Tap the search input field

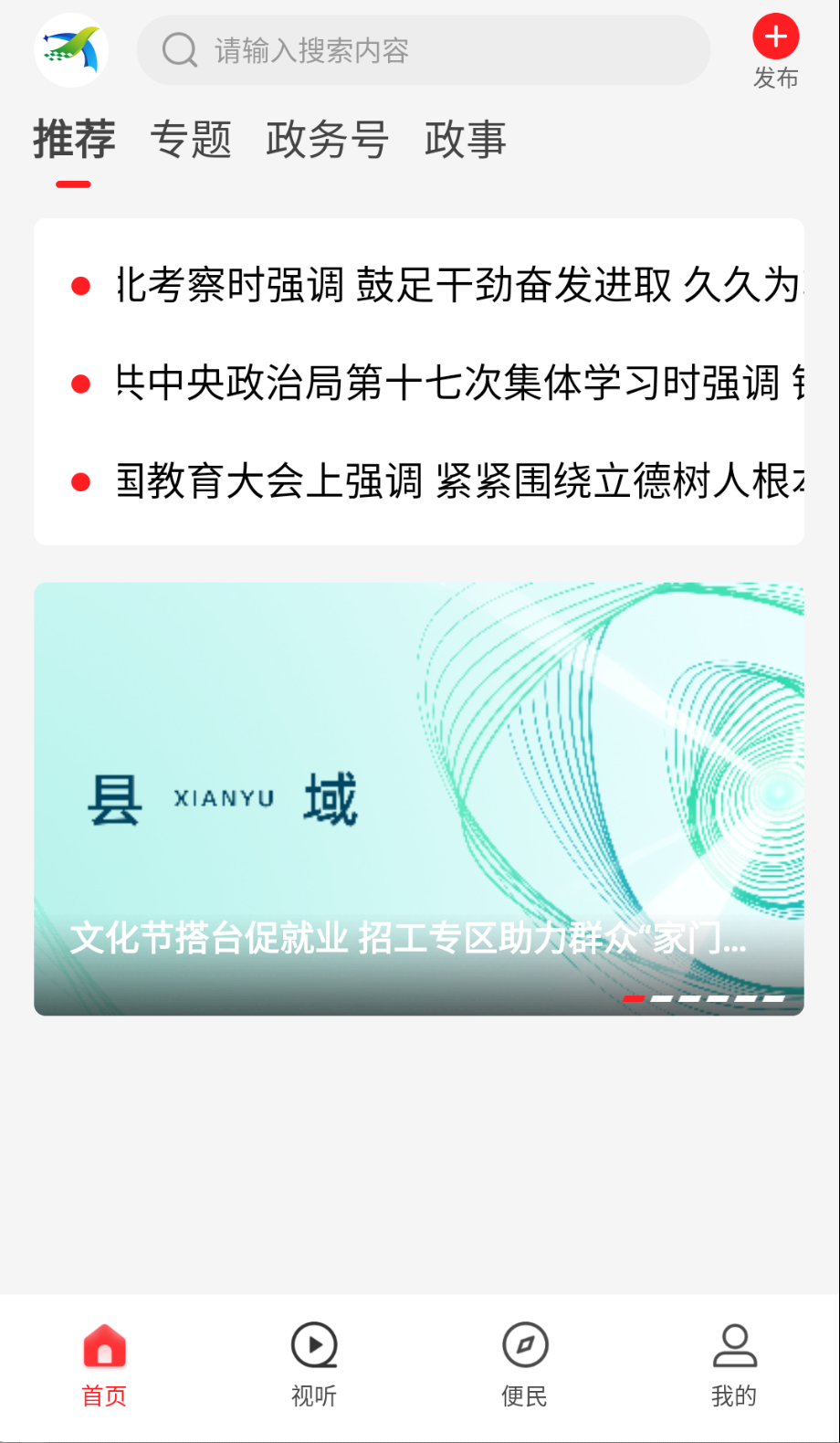tap(424, 51)
